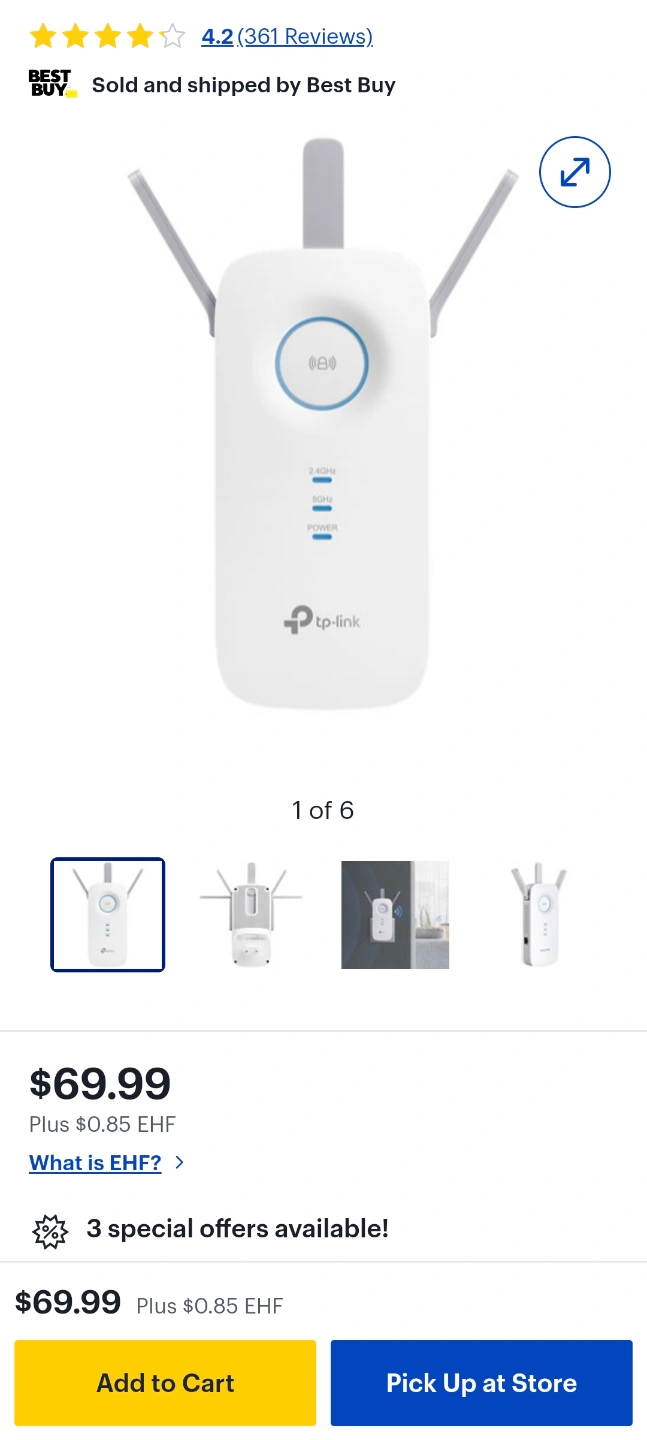The height and width of the screenshot is (1440, 647).
Task: Open the 4.2 (361 Reviews) rating link
Action: tap(286, 37)
